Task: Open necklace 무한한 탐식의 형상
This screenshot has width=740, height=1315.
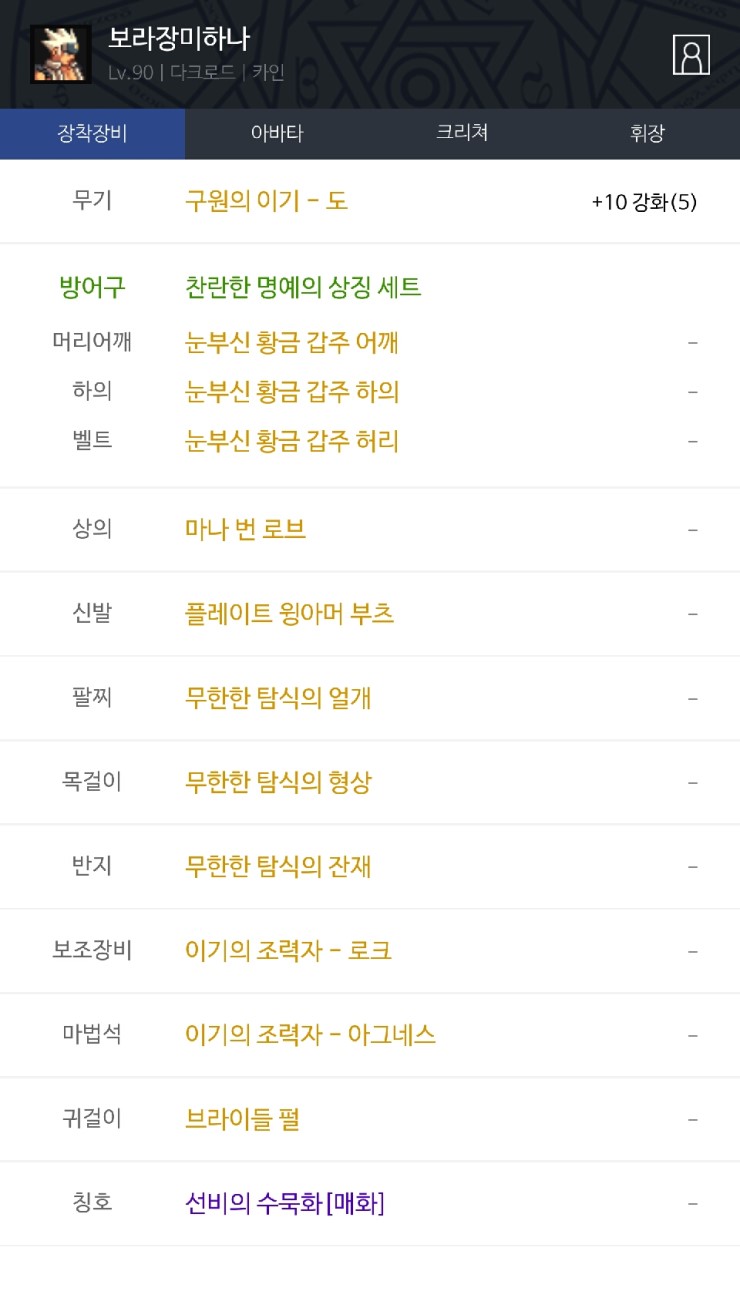Action: pyautogui.click(x=278, y=781)
